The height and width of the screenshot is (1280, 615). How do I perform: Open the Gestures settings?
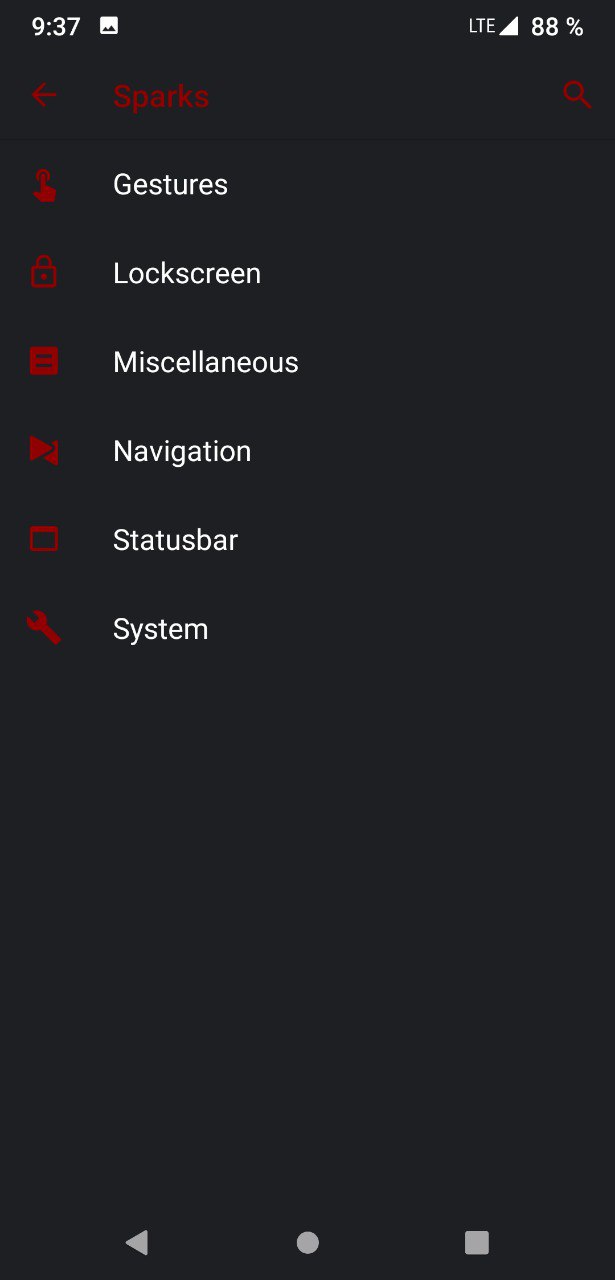(x=307, y=185)
